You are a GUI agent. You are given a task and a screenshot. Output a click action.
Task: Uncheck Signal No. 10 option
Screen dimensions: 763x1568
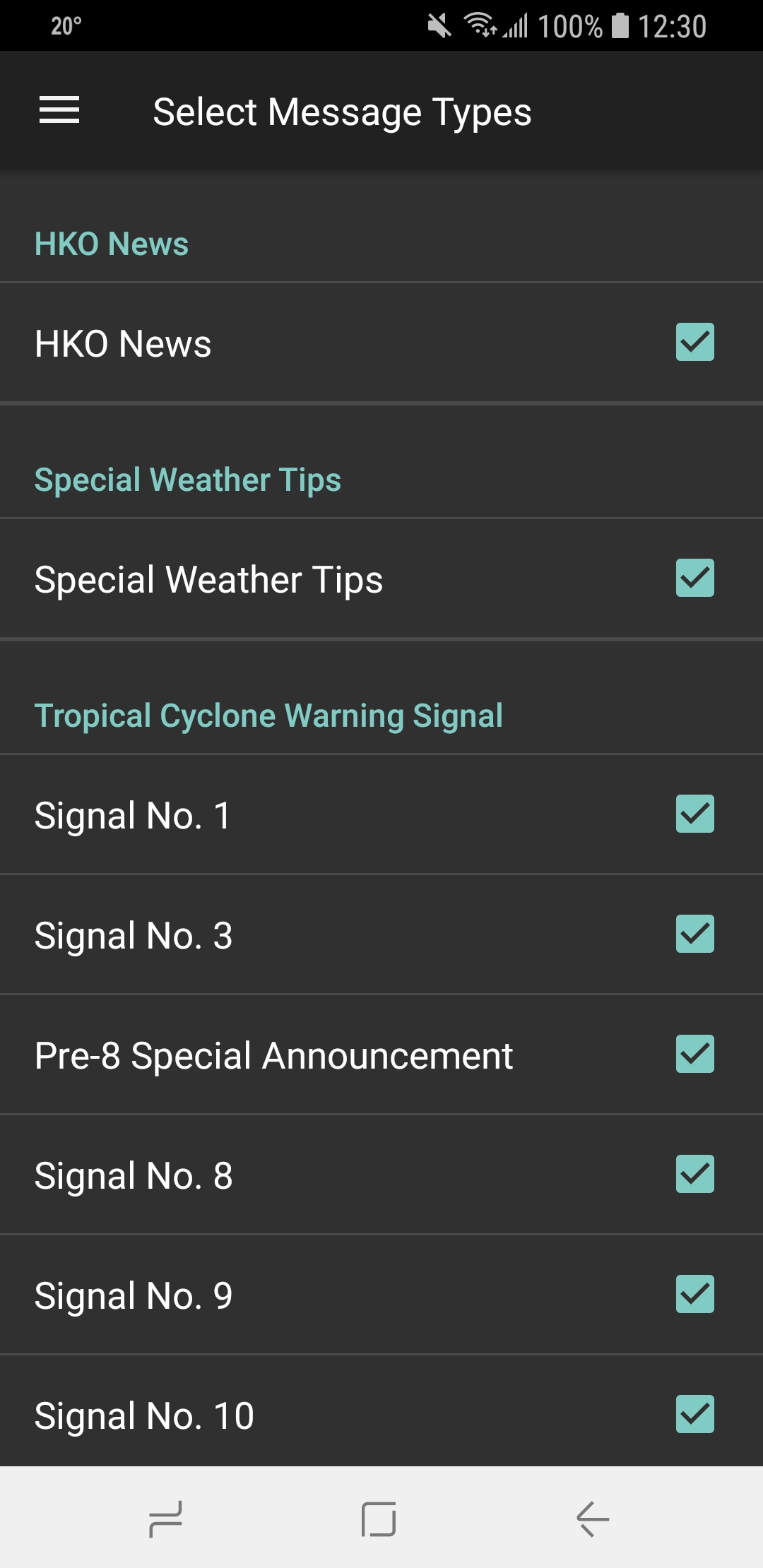click(695, 1415)
